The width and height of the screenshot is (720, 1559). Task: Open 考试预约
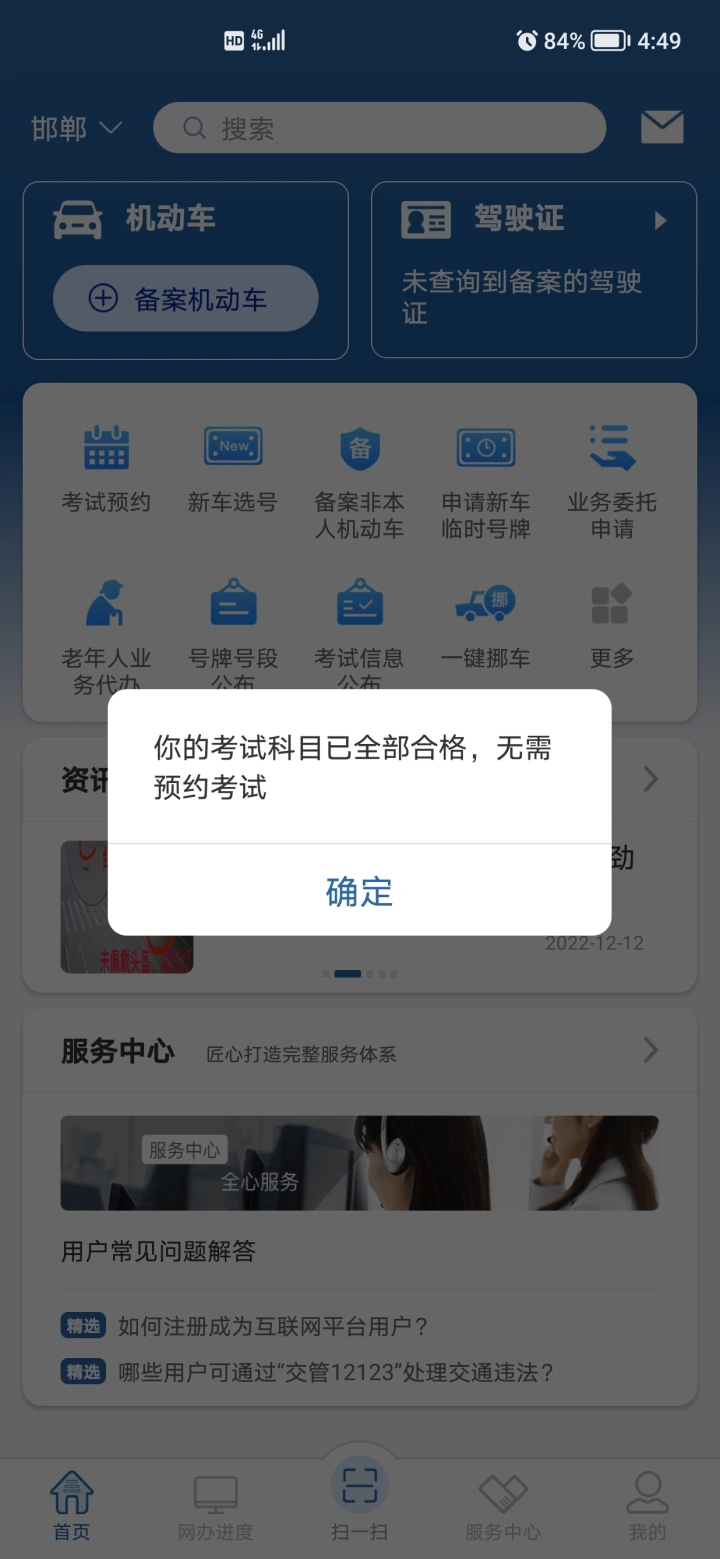coord(106,469)
